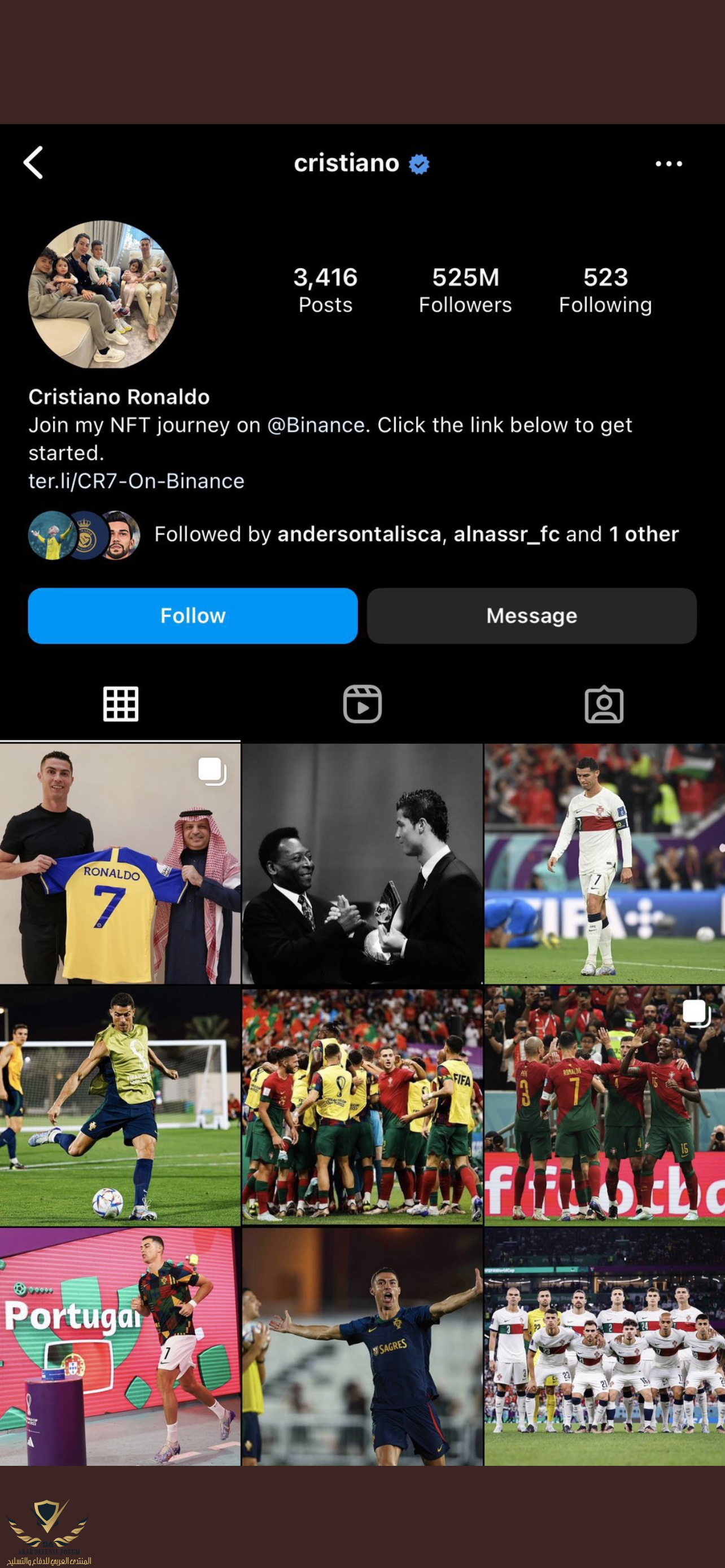View the 525M Followers list

coord(465,290)
